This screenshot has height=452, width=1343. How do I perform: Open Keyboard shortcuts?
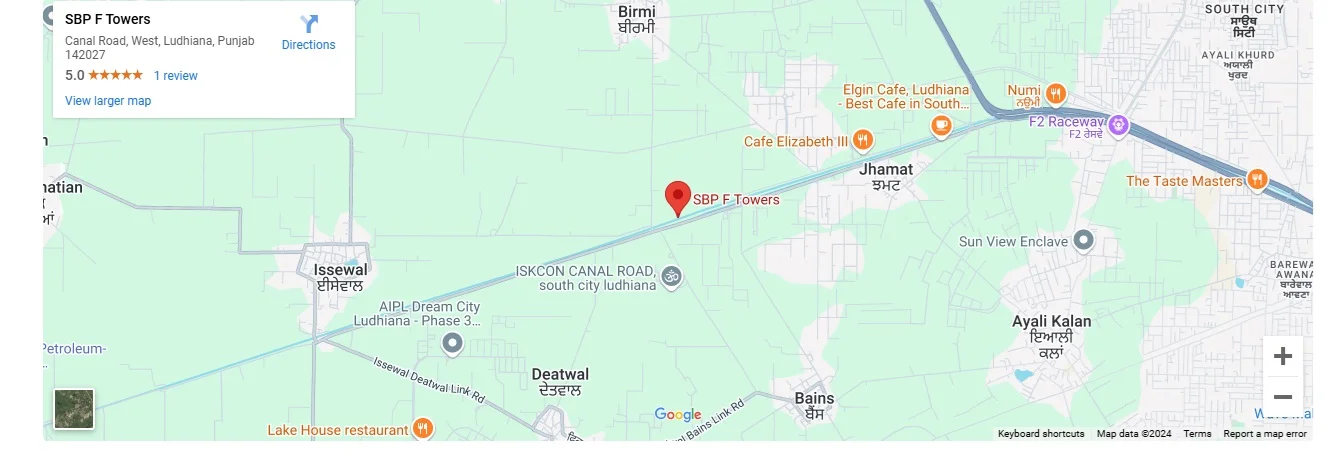(1040, 434)
